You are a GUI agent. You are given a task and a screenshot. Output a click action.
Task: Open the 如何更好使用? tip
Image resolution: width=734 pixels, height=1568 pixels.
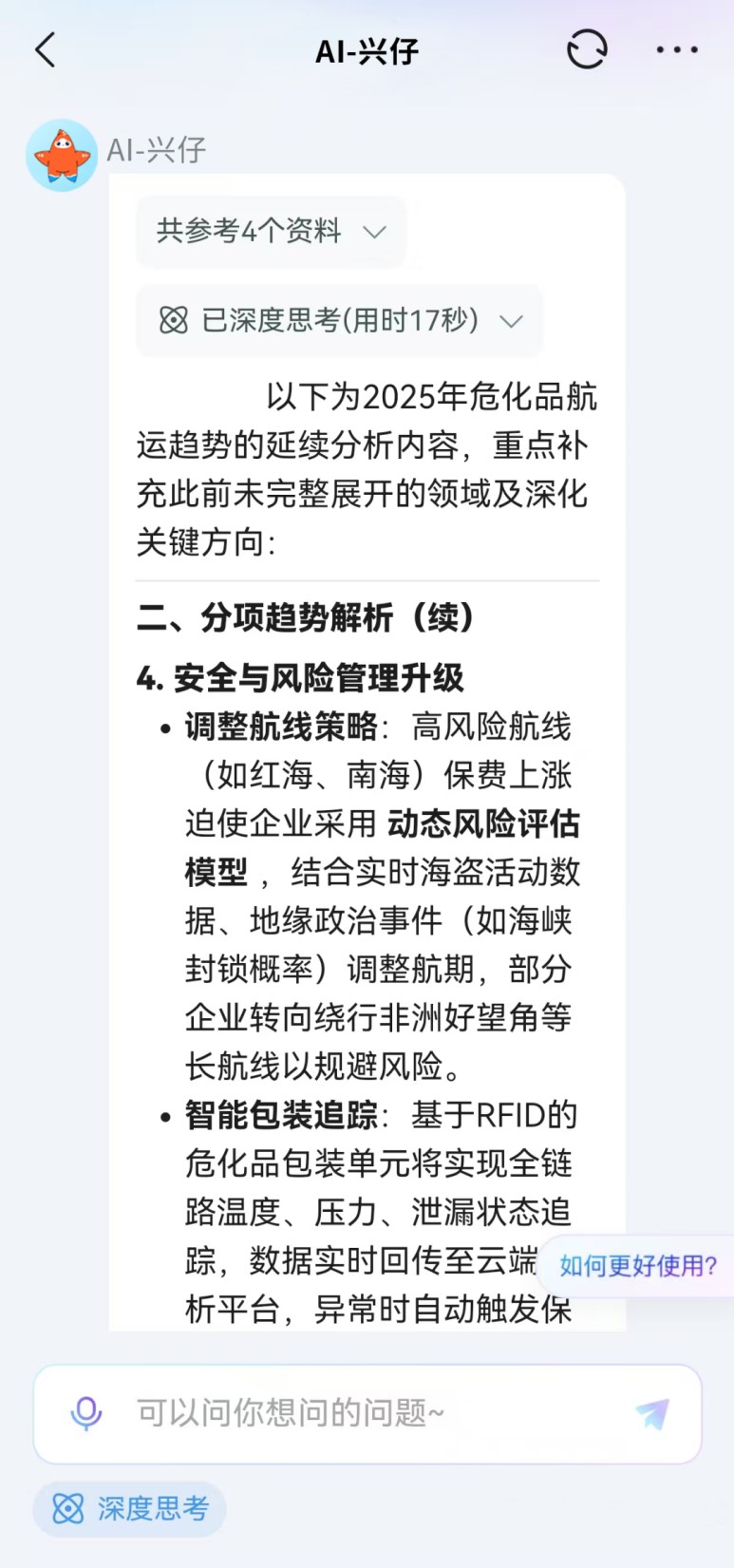(x=637, y=1265)
